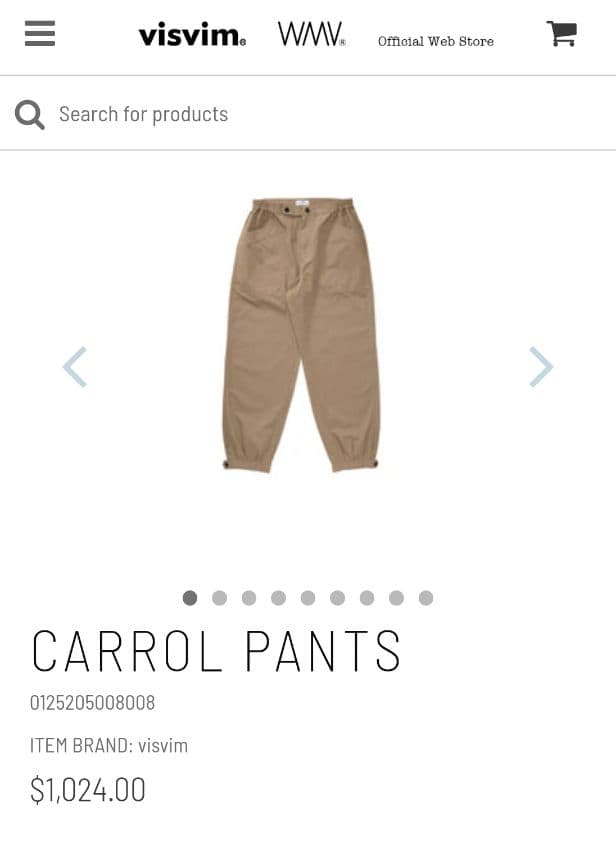Go to the visvim brand homepage
Screen dimensions: 616x853
tap(192, 36)
